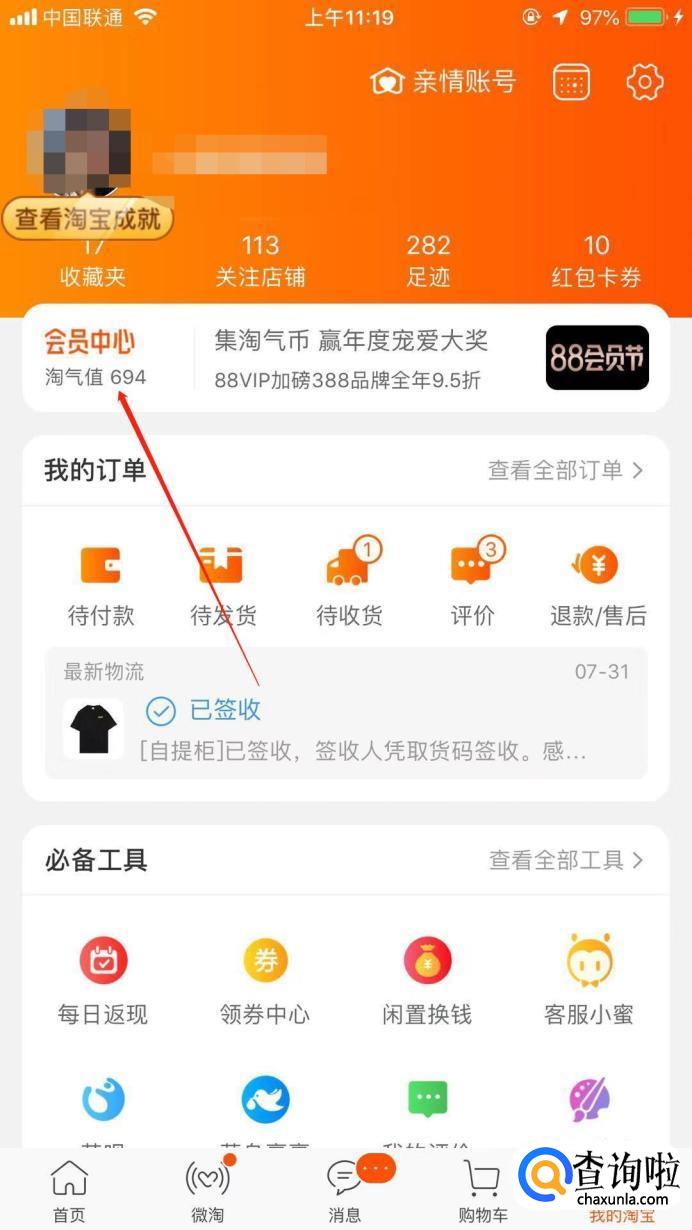Open the calendar icon in the header
The height and width of the screenshot is (1230, 692).
click(572, 82)
